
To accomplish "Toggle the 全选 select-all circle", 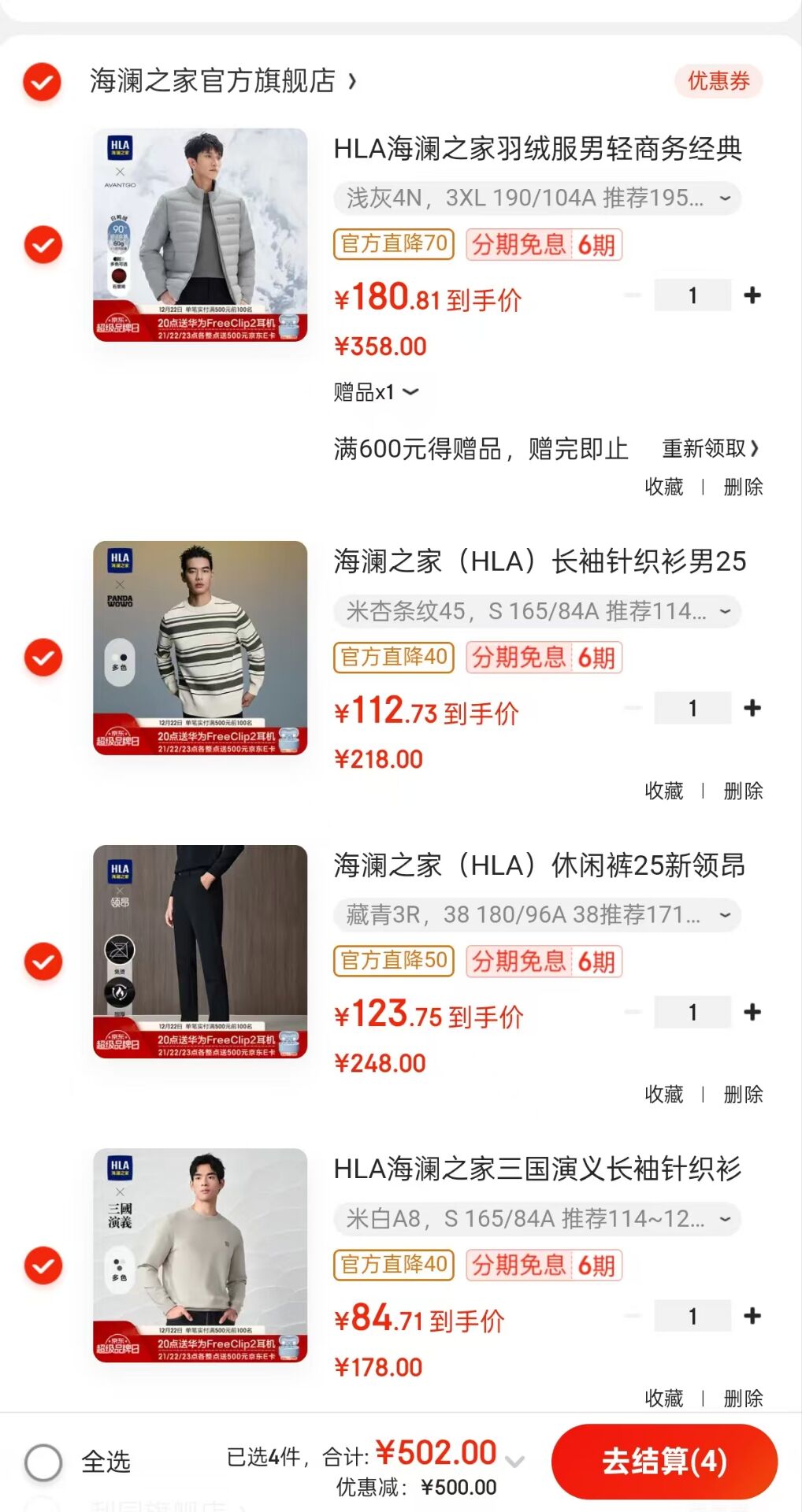I will tap(43, 1462).
